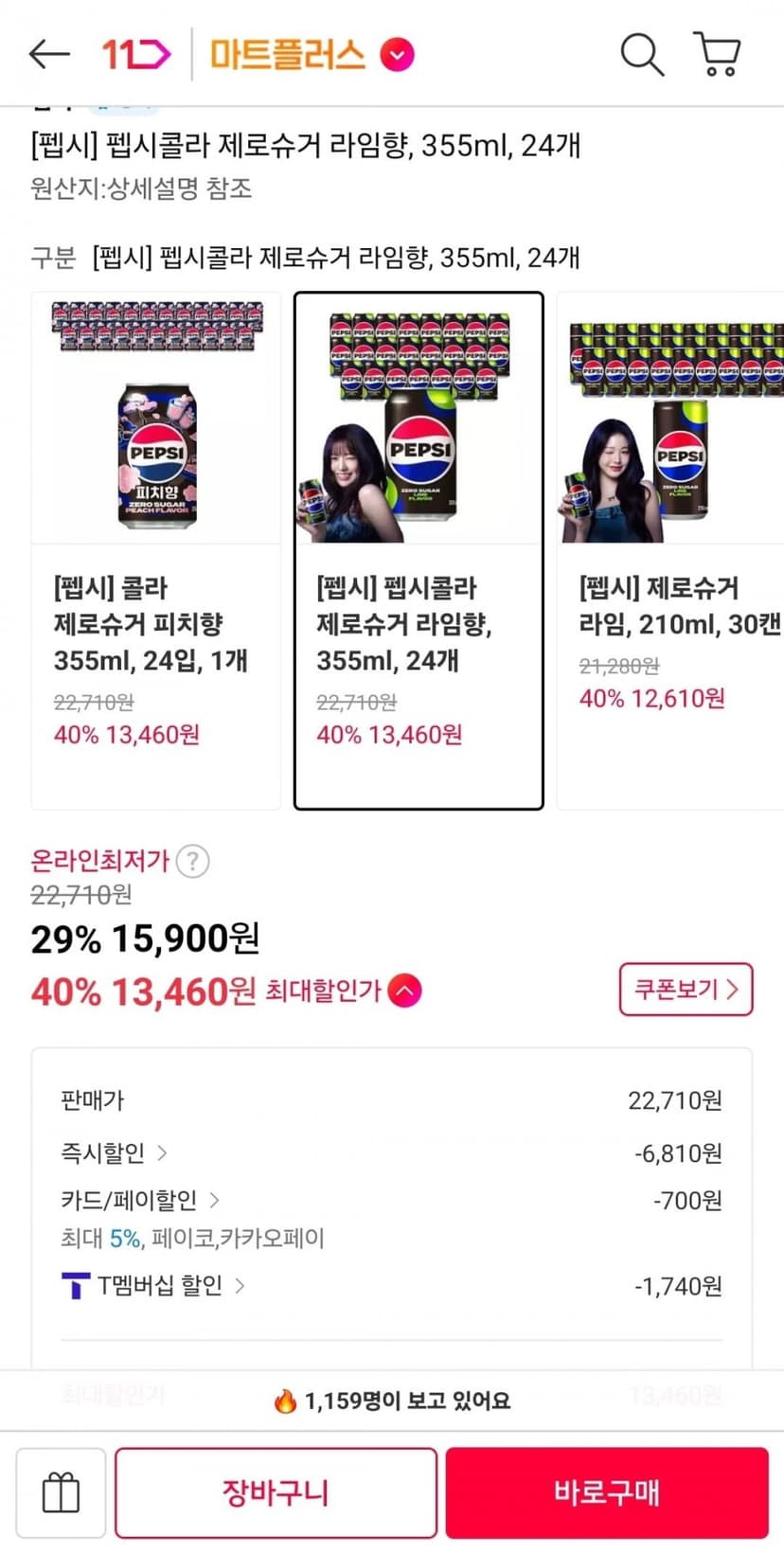
Task: Select the 피치향 355ml 24입 option card
Action: tap(156, 550)
